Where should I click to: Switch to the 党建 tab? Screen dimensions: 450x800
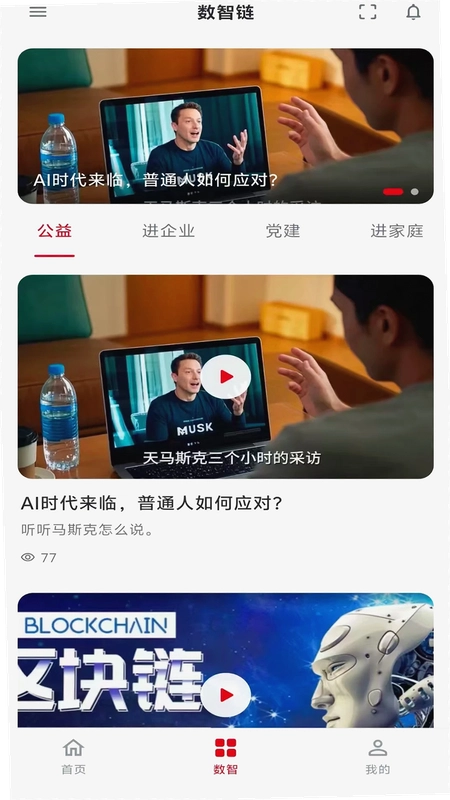(283, 231)
